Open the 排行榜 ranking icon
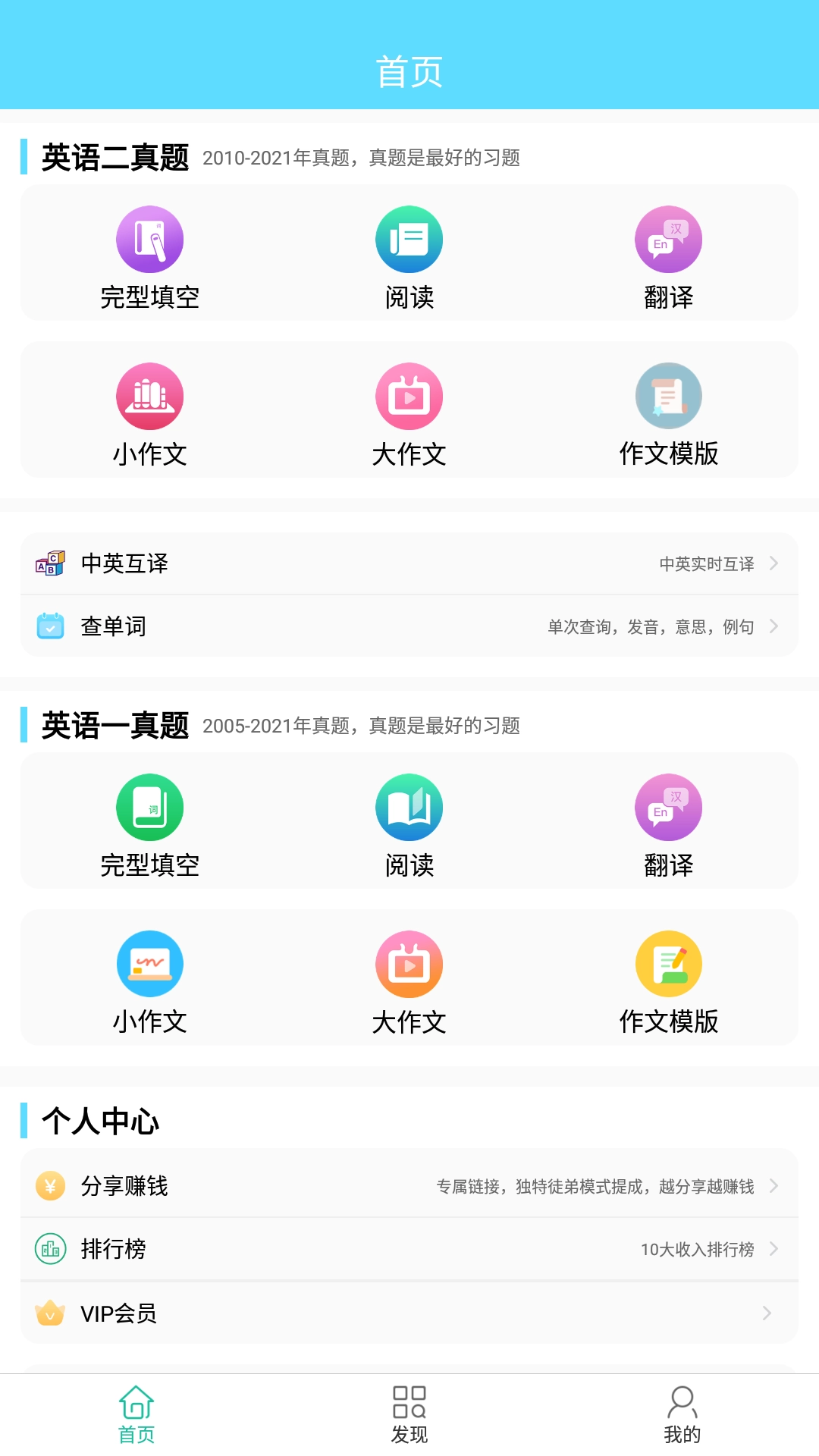 [50, 1249]
